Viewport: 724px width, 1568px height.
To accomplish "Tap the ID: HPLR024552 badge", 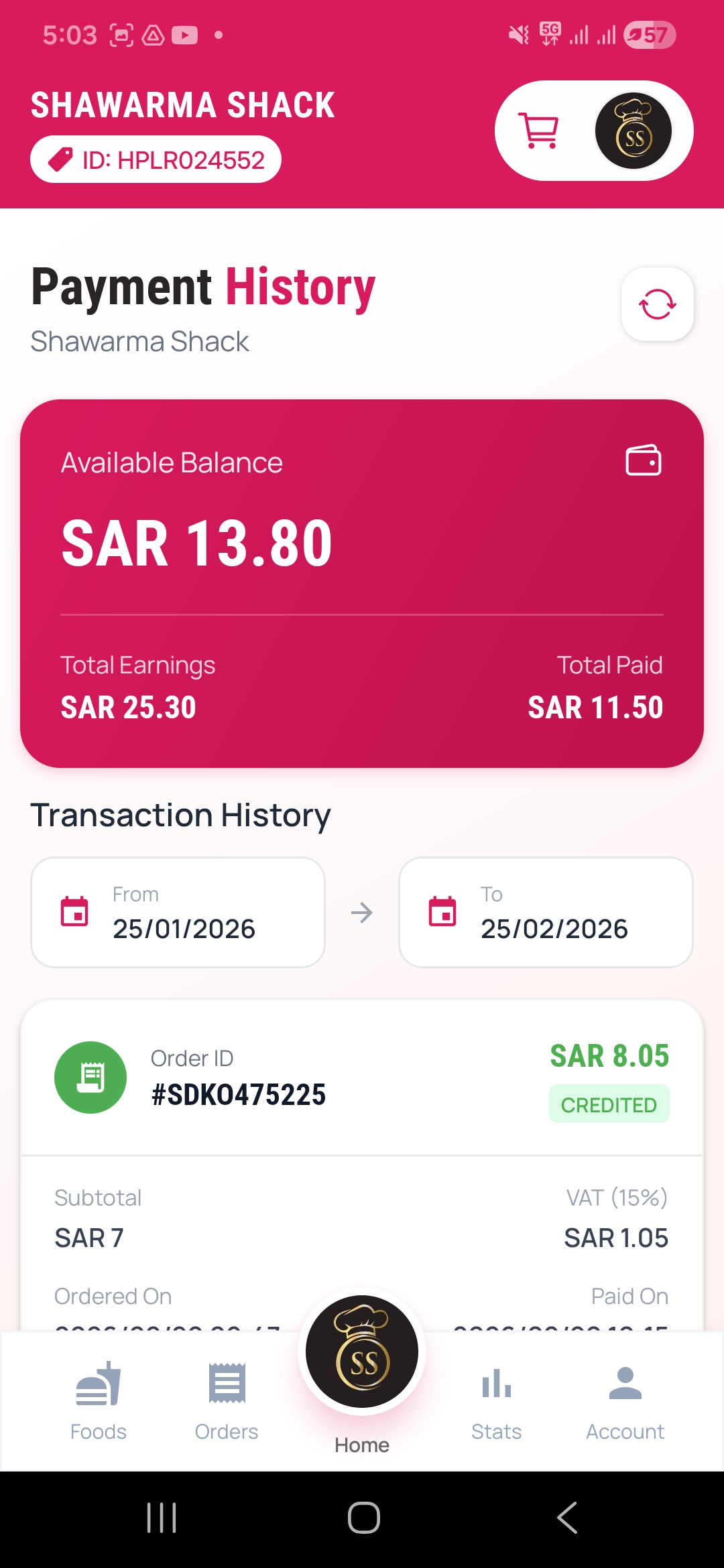I will (x=156, y=159).
